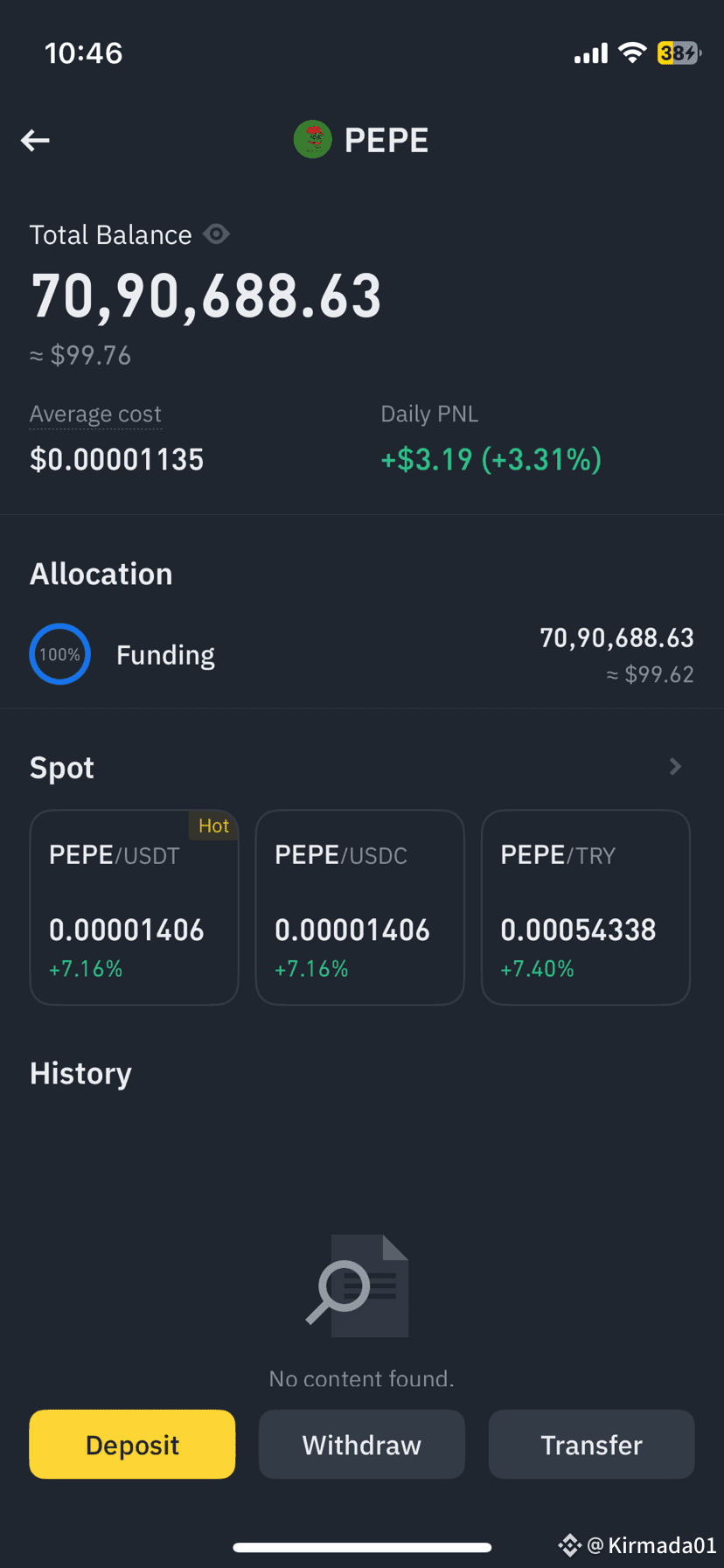
Task: Open the PEPE/TRY trading pair card
Action: click(x=586, y=907)
